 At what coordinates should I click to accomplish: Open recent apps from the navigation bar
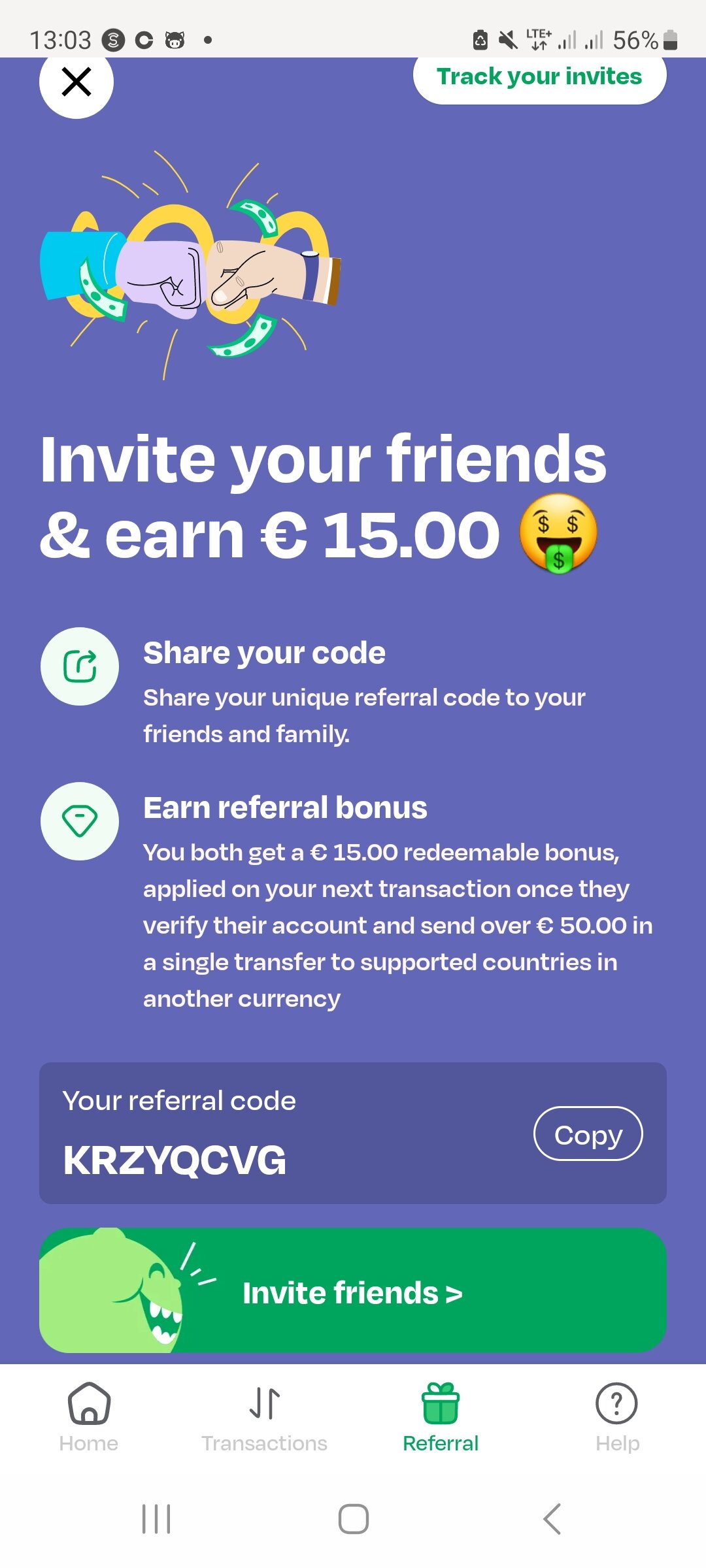pyautogui.click(x=156, y=1519)
